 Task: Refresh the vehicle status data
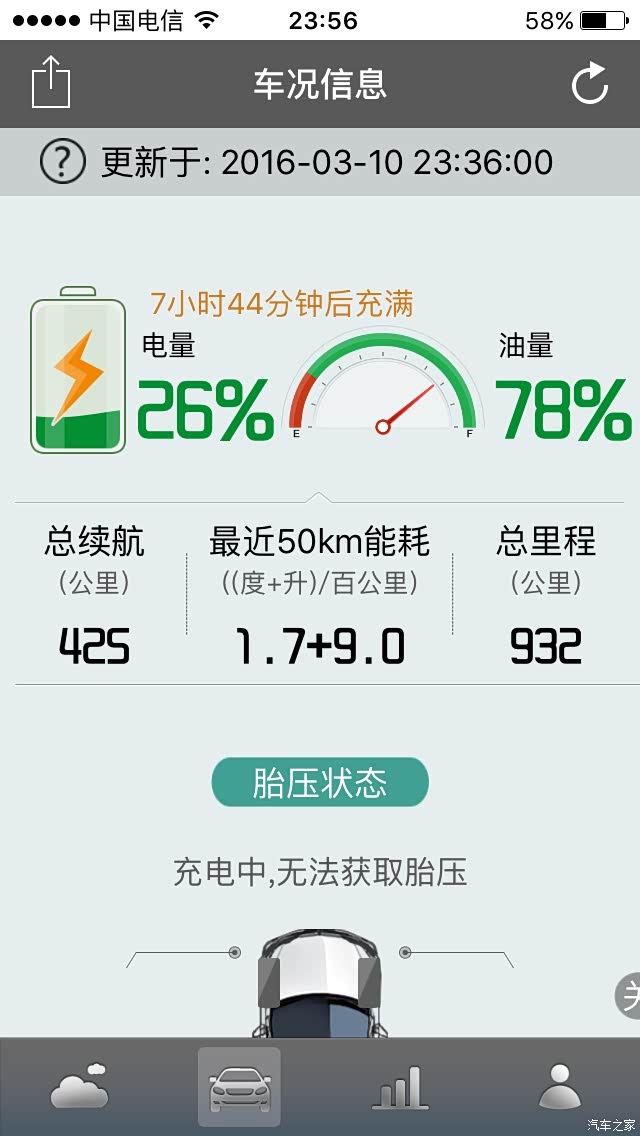point(589,83)
